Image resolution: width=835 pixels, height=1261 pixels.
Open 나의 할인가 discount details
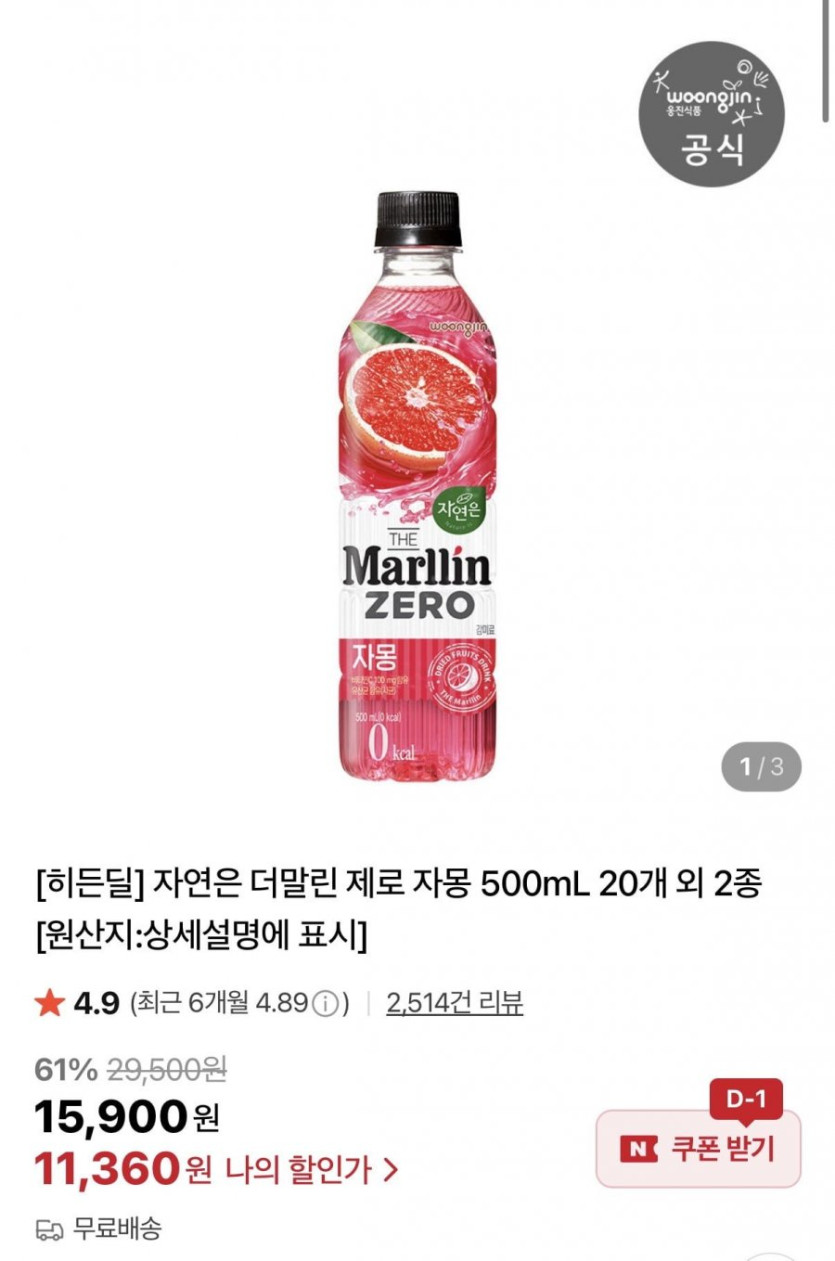click(310, 1170)
